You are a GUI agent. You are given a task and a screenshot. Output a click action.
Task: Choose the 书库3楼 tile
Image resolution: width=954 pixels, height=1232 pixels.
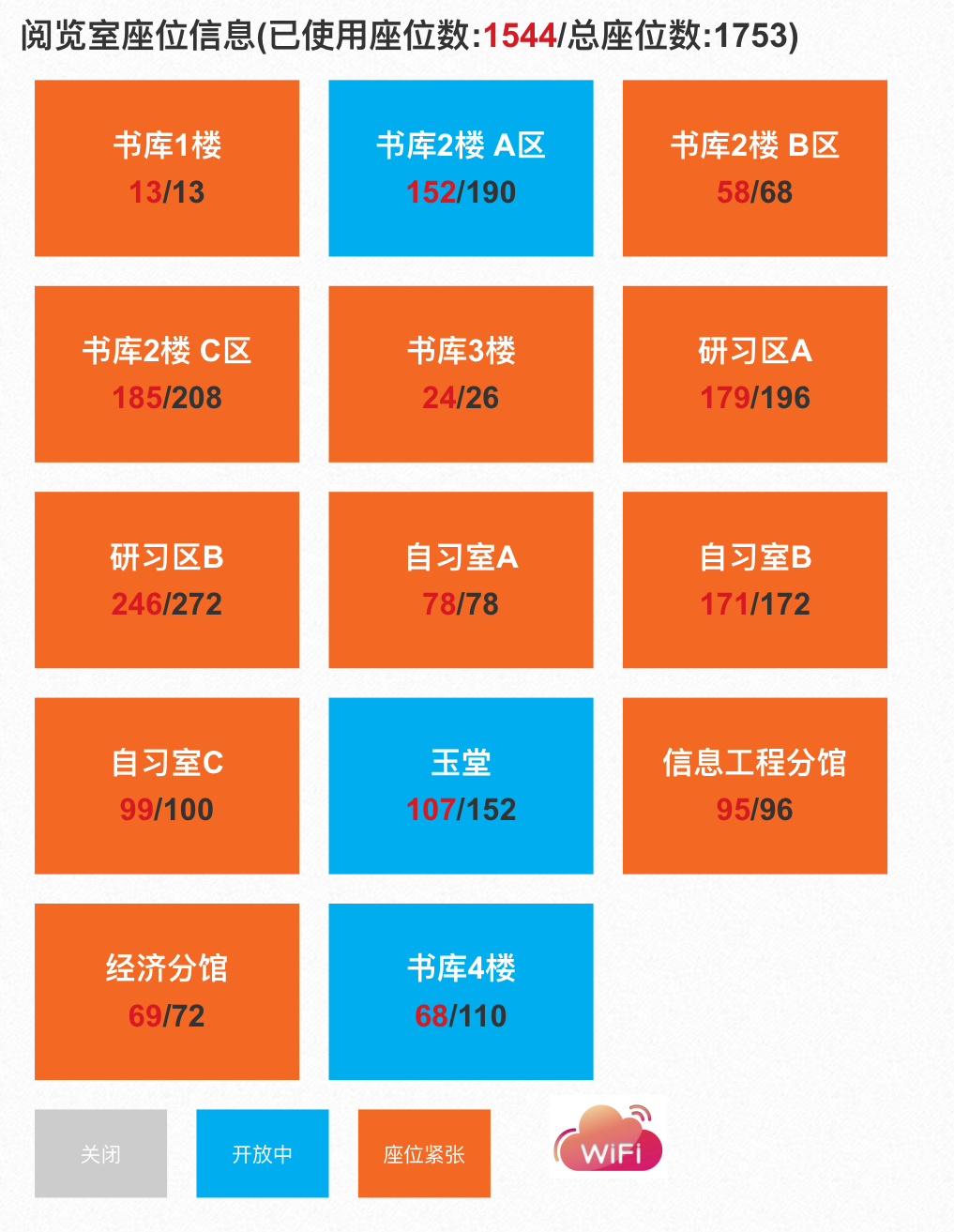click(x=461, y=373)
